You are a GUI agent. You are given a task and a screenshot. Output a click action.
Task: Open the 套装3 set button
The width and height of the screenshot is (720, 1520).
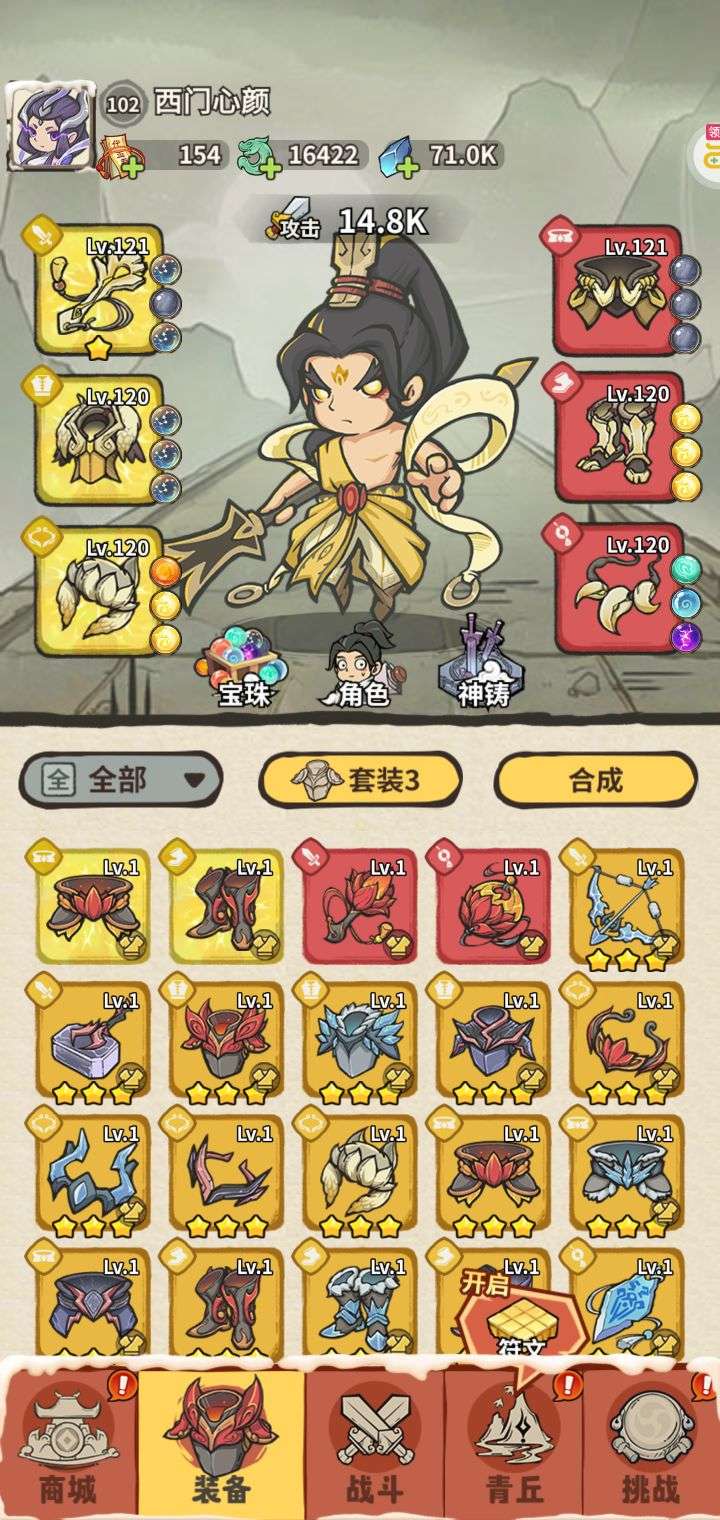point(361,780)
